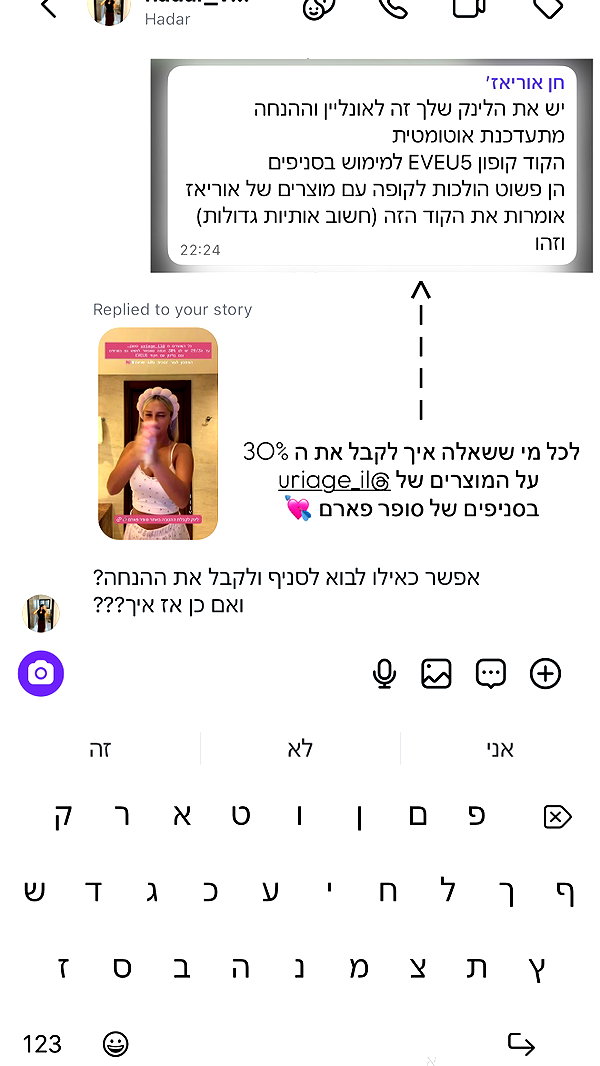Switch keyboard to 123 numbers
Screen dimensions: 600x1066
[42, 1044]
